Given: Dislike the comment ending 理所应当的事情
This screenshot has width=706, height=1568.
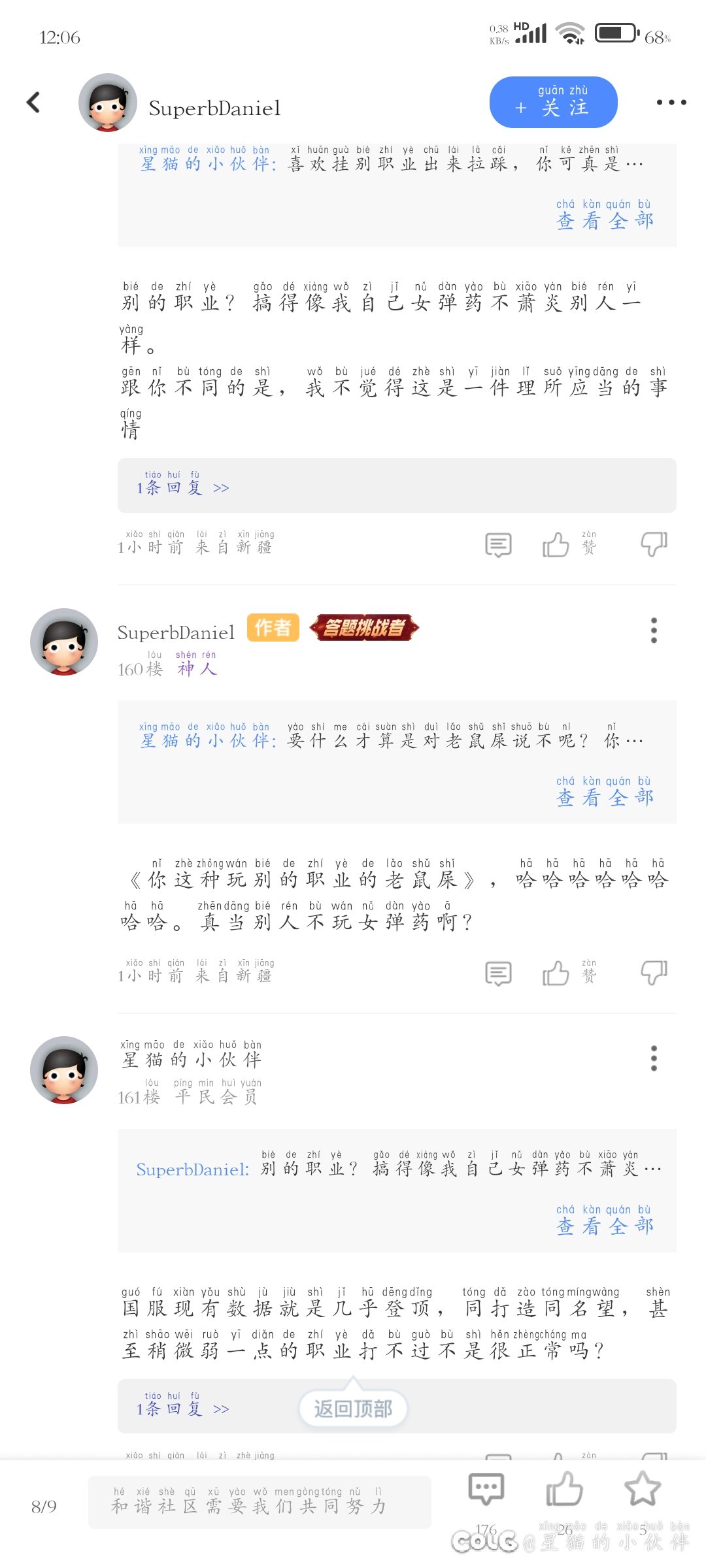Looking at the screenshot, I should pos(654,544).
